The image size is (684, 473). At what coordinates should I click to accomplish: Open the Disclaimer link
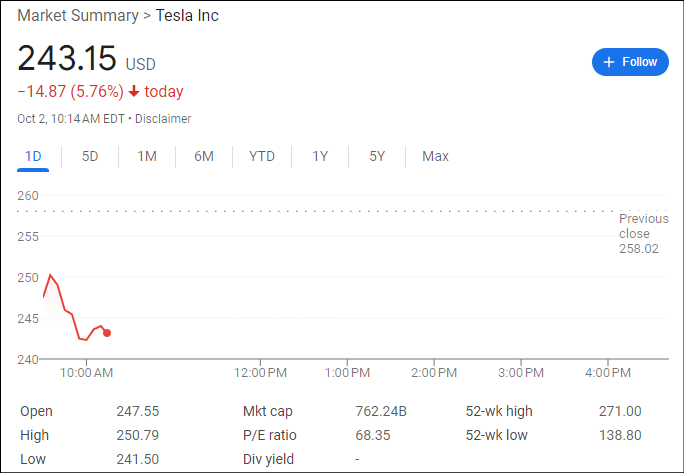click(x=163, y=119)
